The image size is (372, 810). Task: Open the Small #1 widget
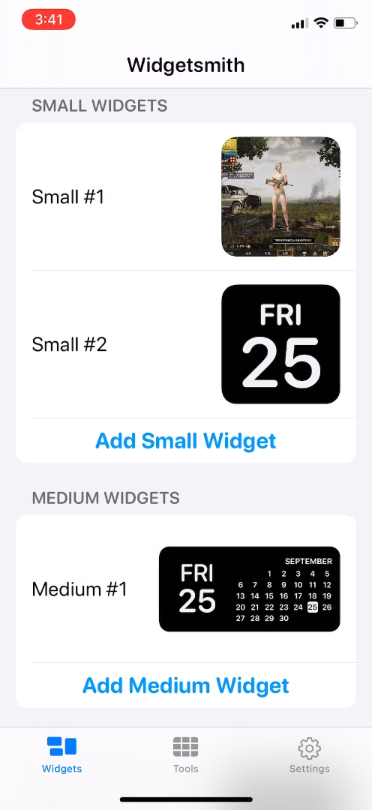(186, 197)
